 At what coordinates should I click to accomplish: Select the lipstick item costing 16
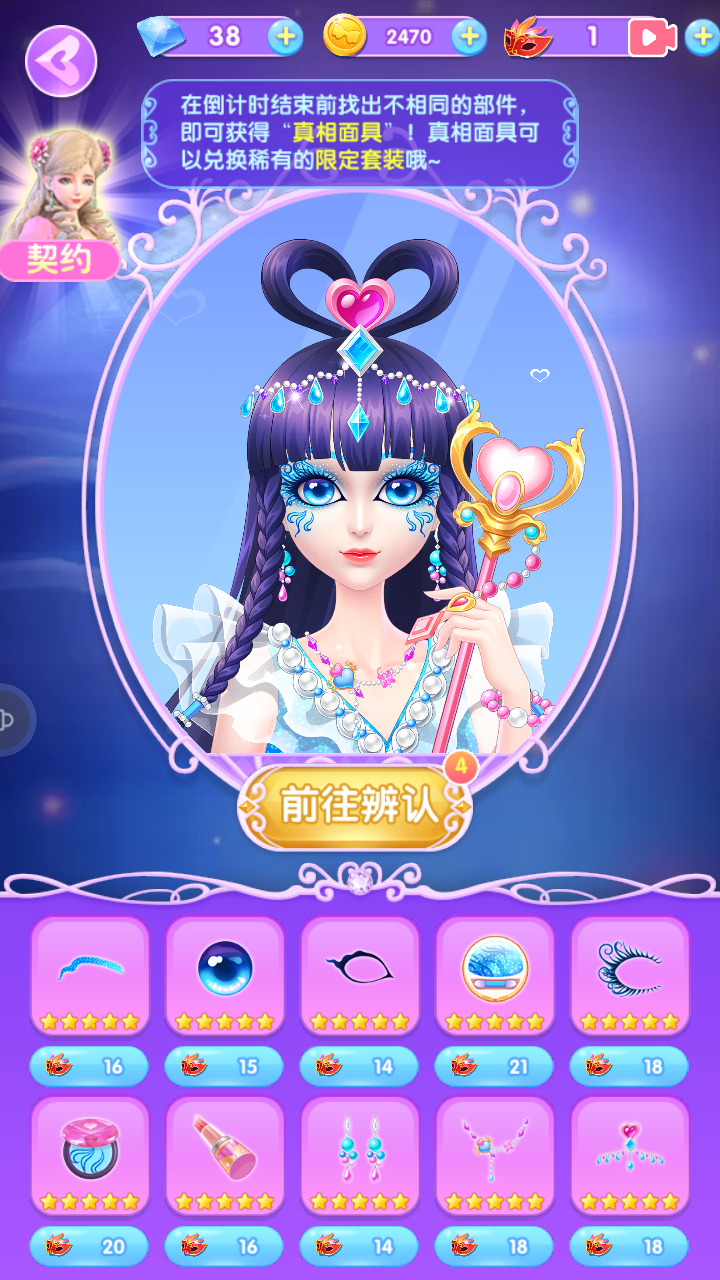click(225, 1155)
